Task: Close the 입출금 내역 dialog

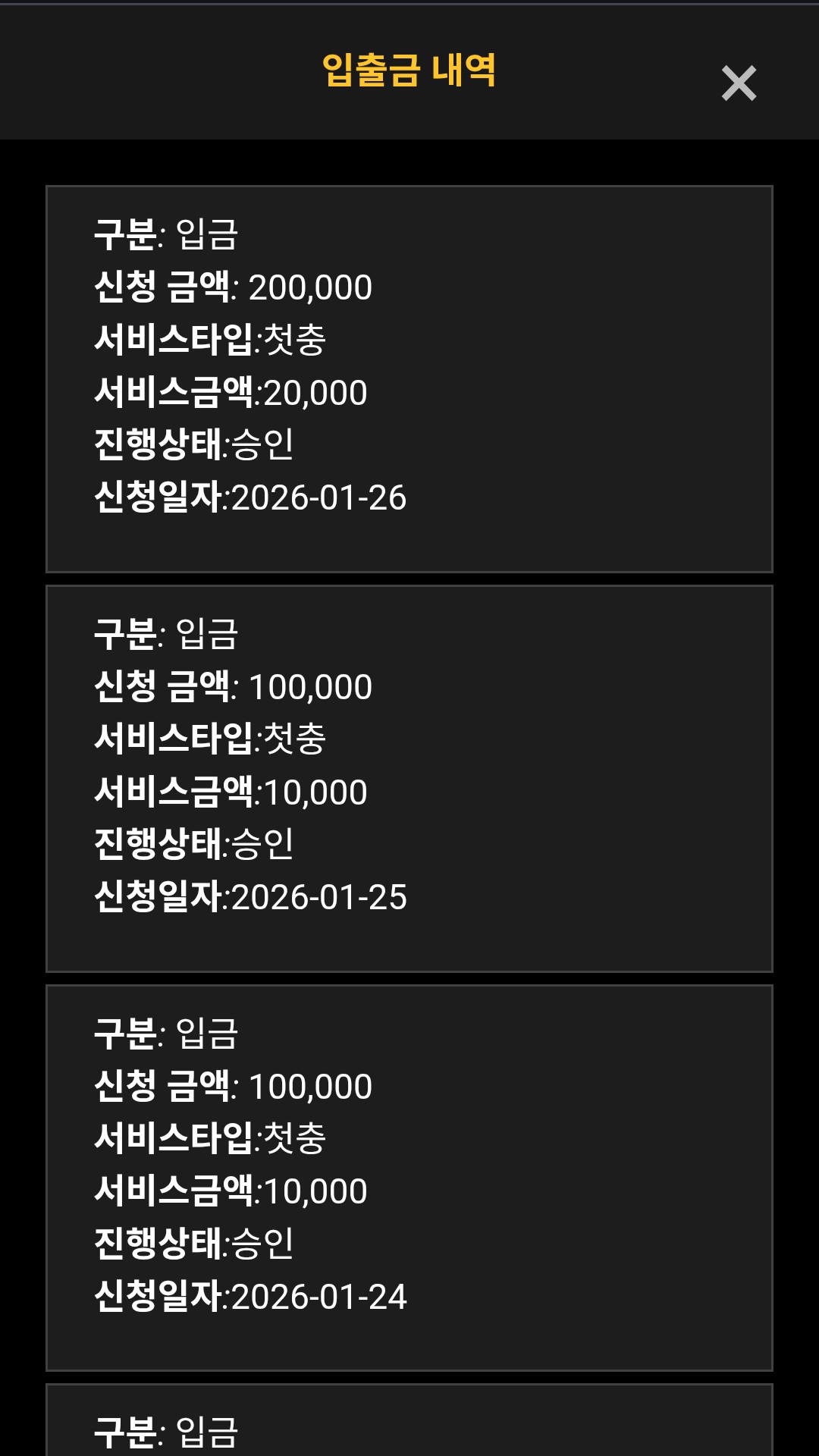Action: pos(739,83)
